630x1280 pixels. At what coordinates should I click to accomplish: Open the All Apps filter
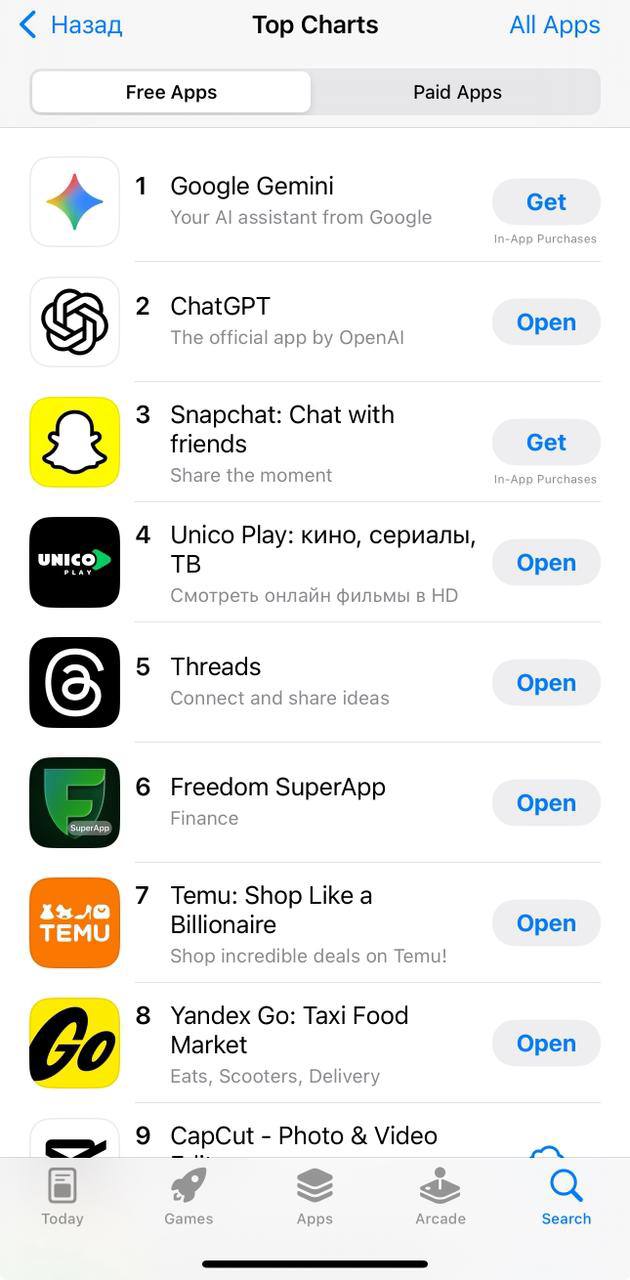(555, 25)
